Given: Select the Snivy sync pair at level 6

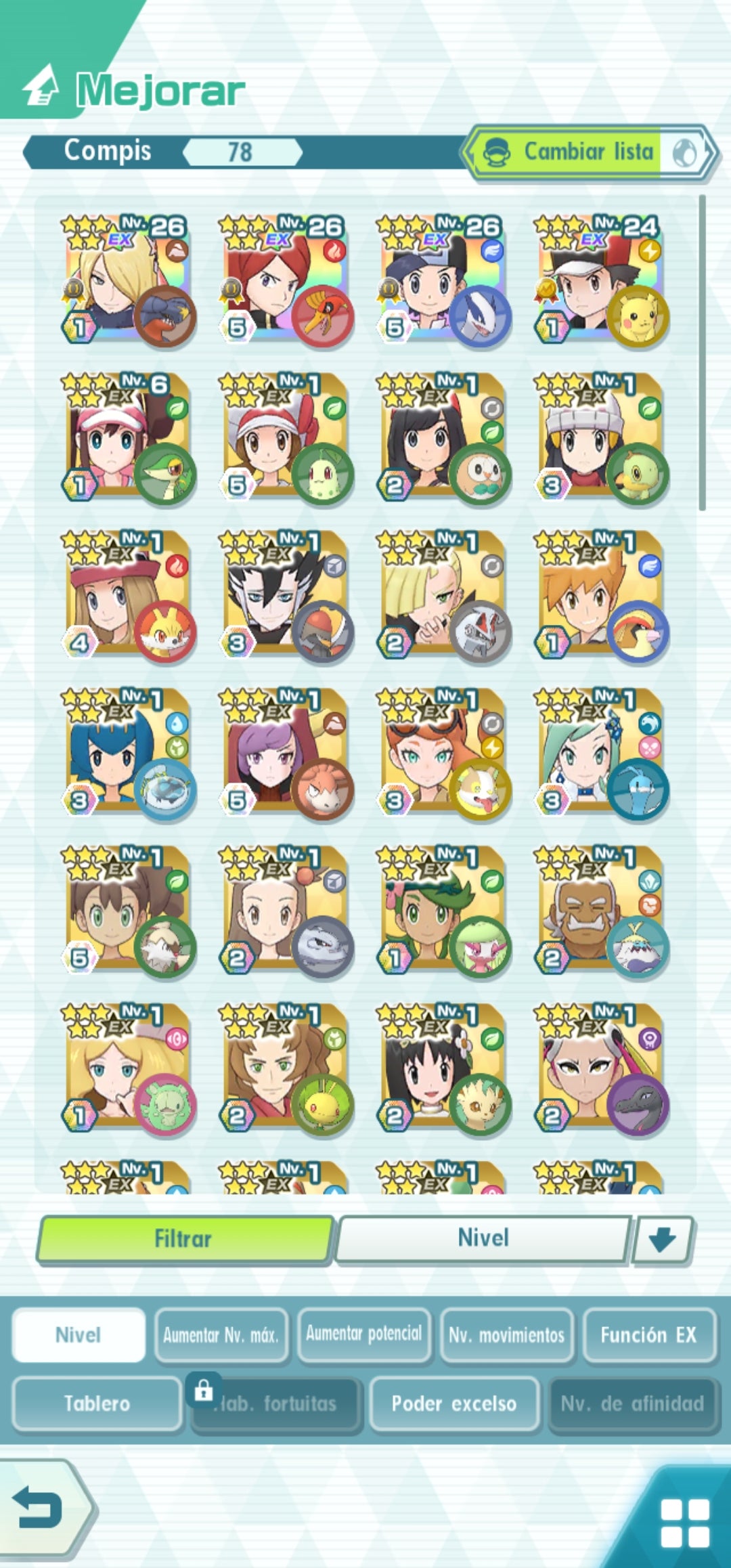Looking at the screenshot, I should 129,437.
